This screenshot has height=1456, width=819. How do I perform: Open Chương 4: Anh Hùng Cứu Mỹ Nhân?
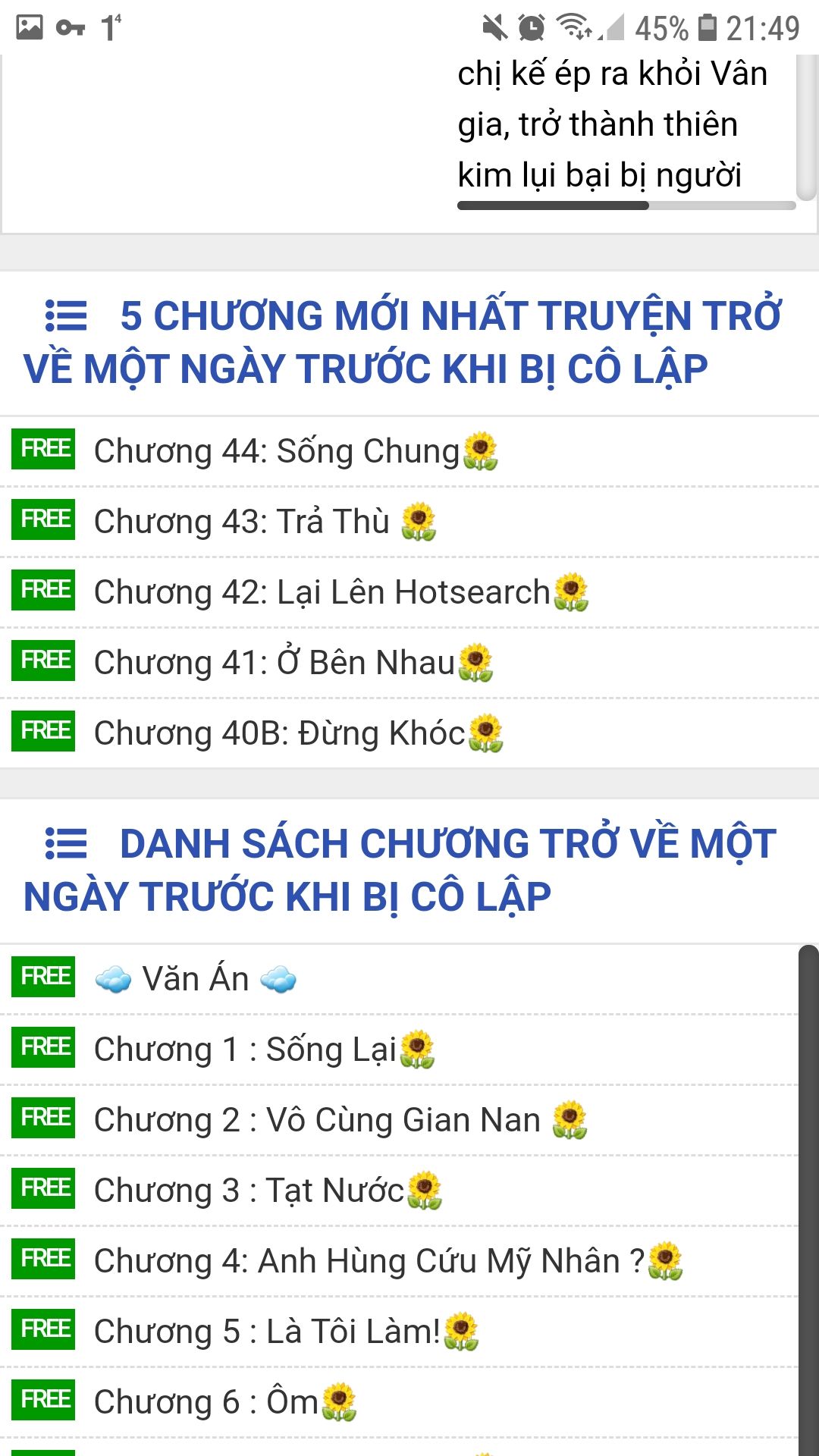(369, 1261)
